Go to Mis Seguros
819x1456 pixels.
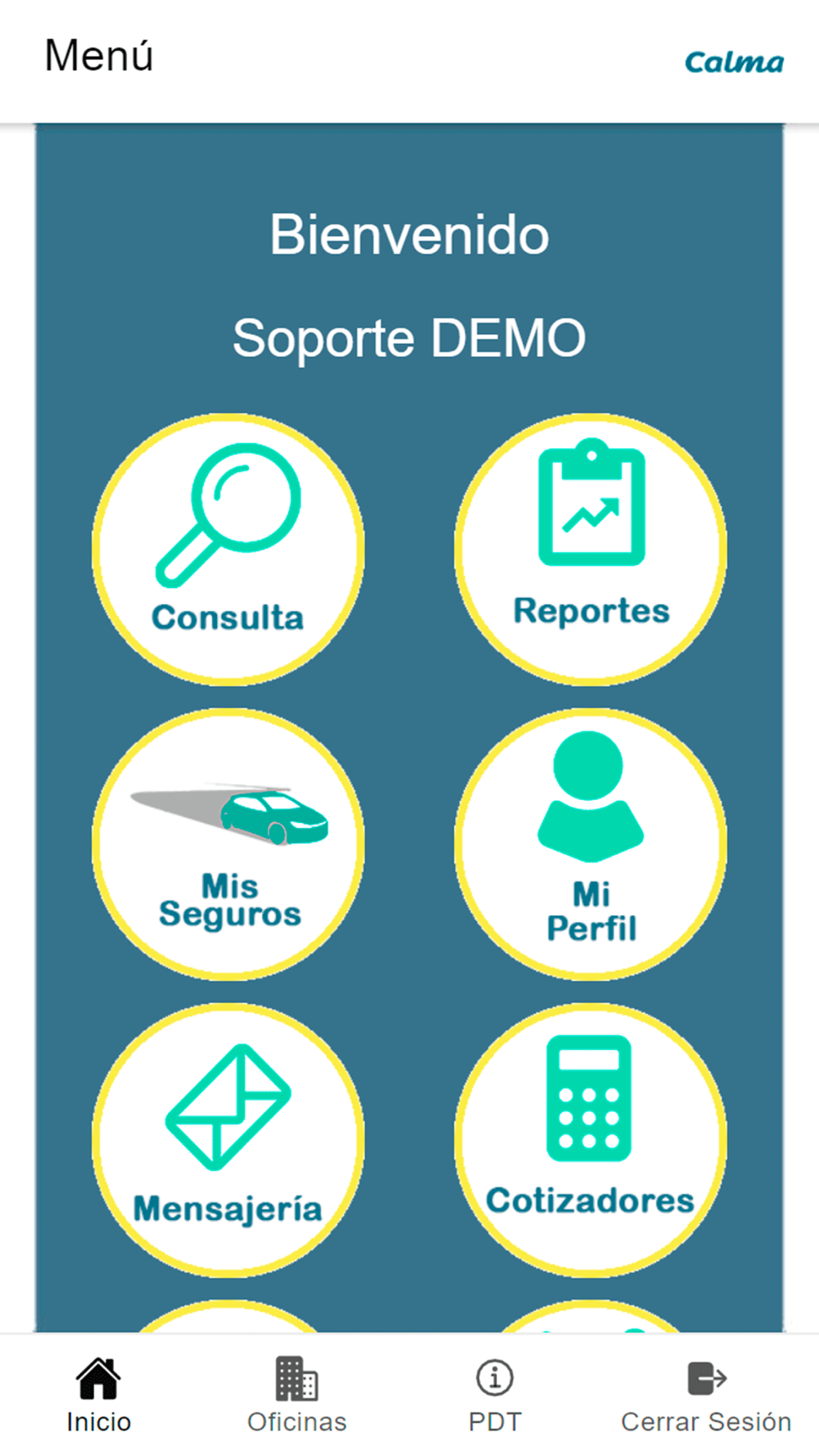coord(229,844)
